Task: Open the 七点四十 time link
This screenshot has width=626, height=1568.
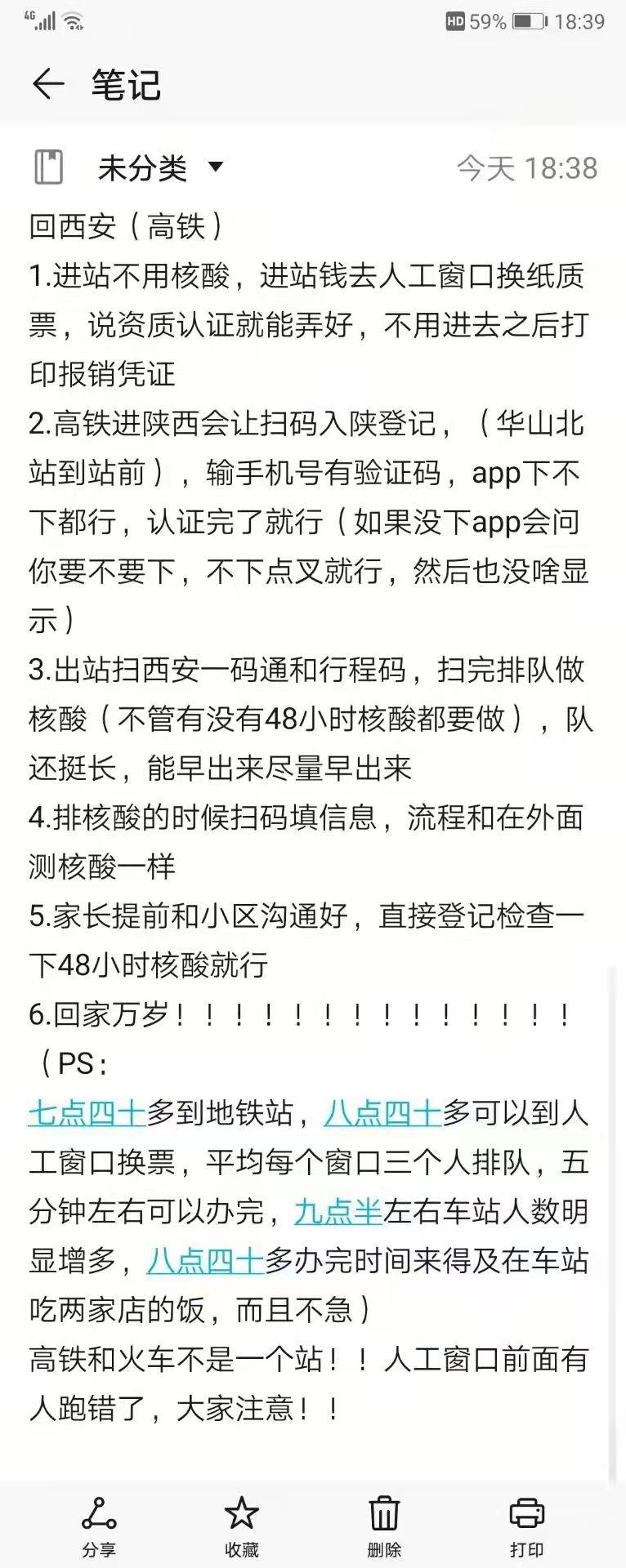Action: click(87, 1113)
